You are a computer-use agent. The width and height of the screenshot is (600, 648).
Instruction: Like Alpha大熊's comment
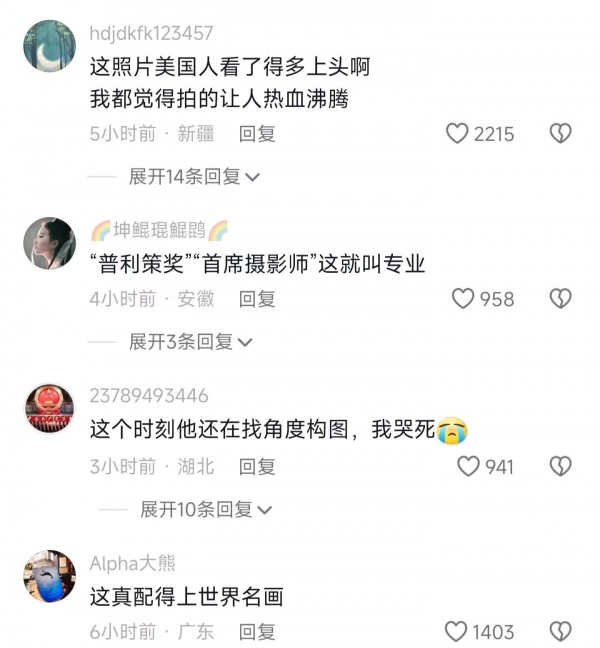coord(456,631)
